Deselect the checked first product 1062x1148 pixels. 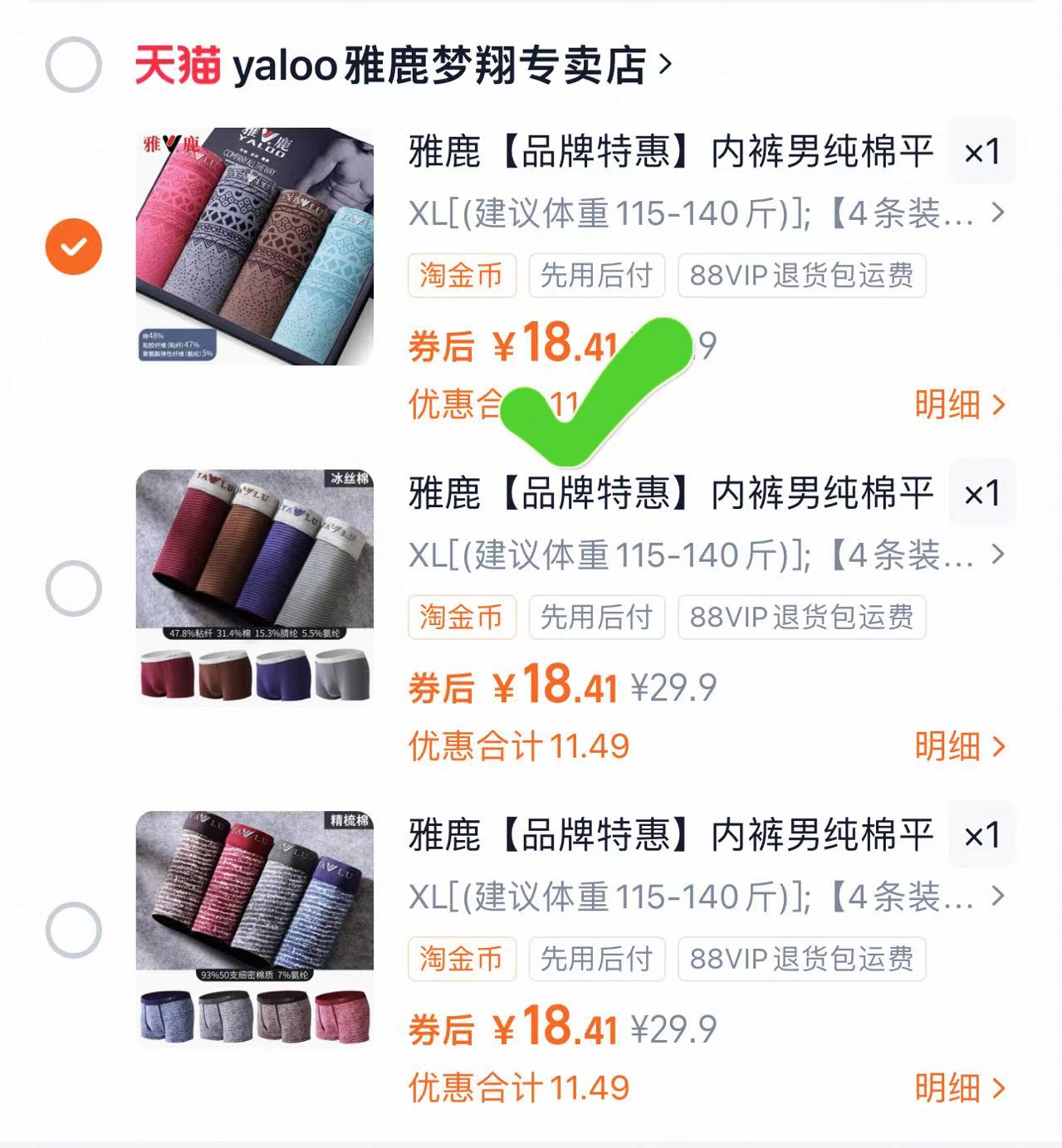[x=73, y=246]
